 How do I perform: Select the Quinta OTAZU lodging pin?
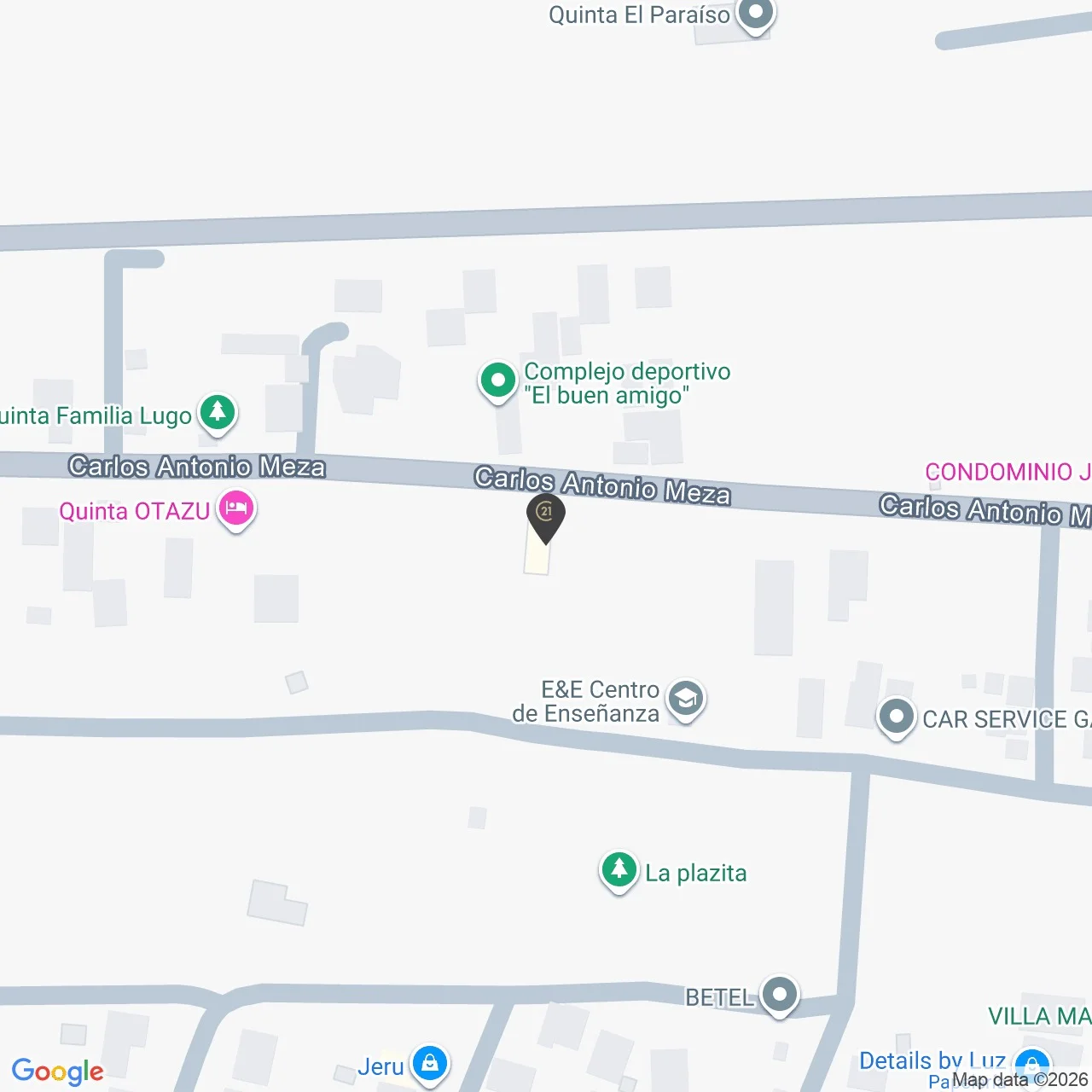(236, 509)
